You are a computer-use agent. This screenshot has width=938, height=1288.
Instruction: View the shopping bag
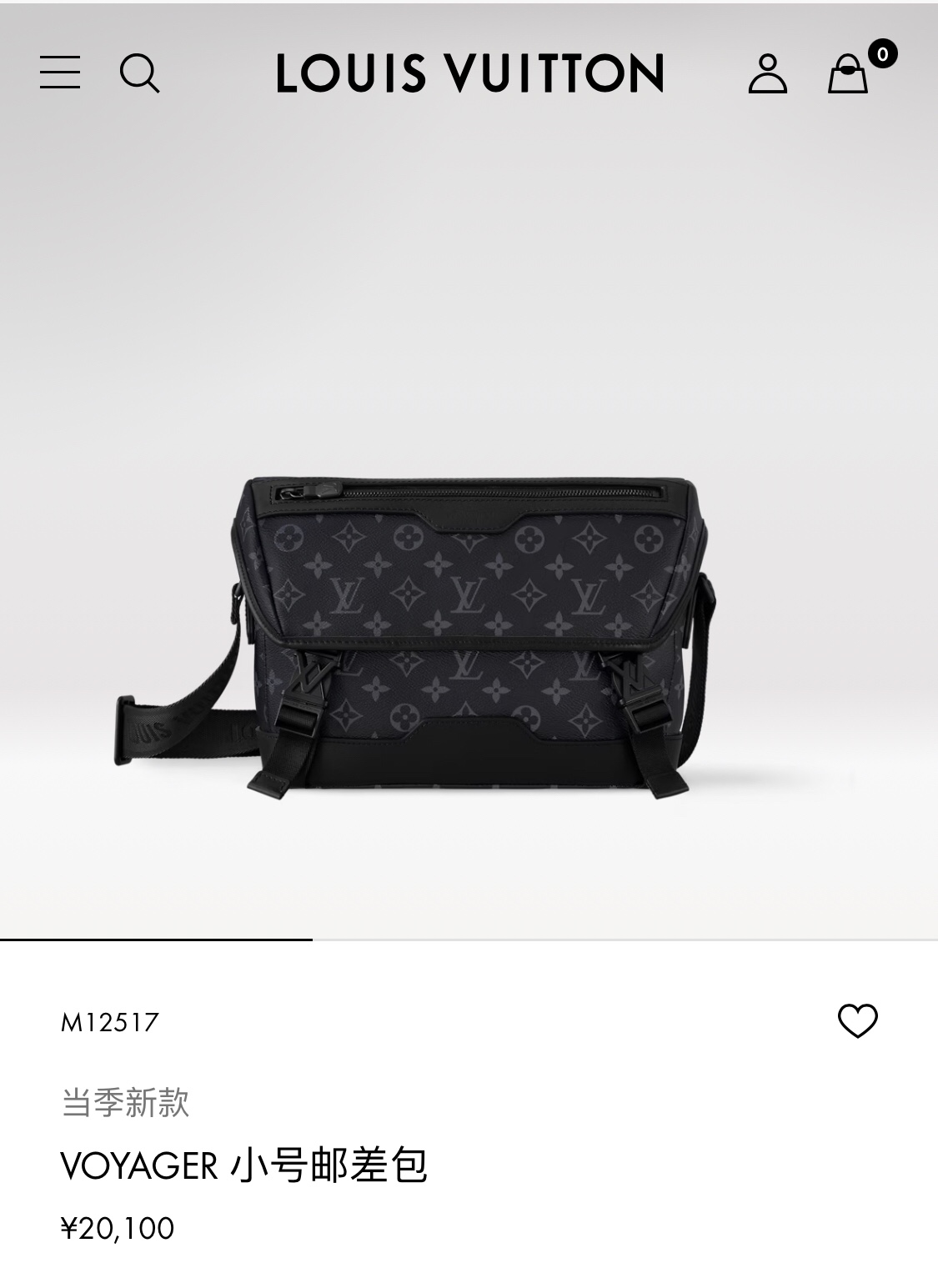(x=848, y=73)
